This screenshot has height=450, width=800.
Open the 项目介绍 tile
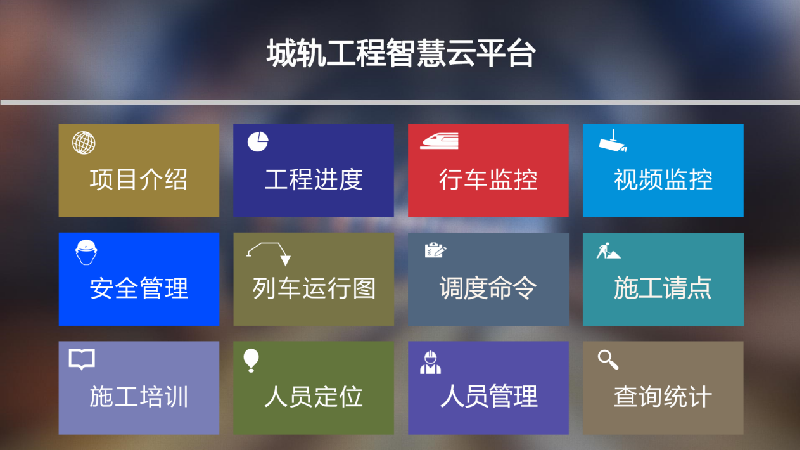coord(138,171)
